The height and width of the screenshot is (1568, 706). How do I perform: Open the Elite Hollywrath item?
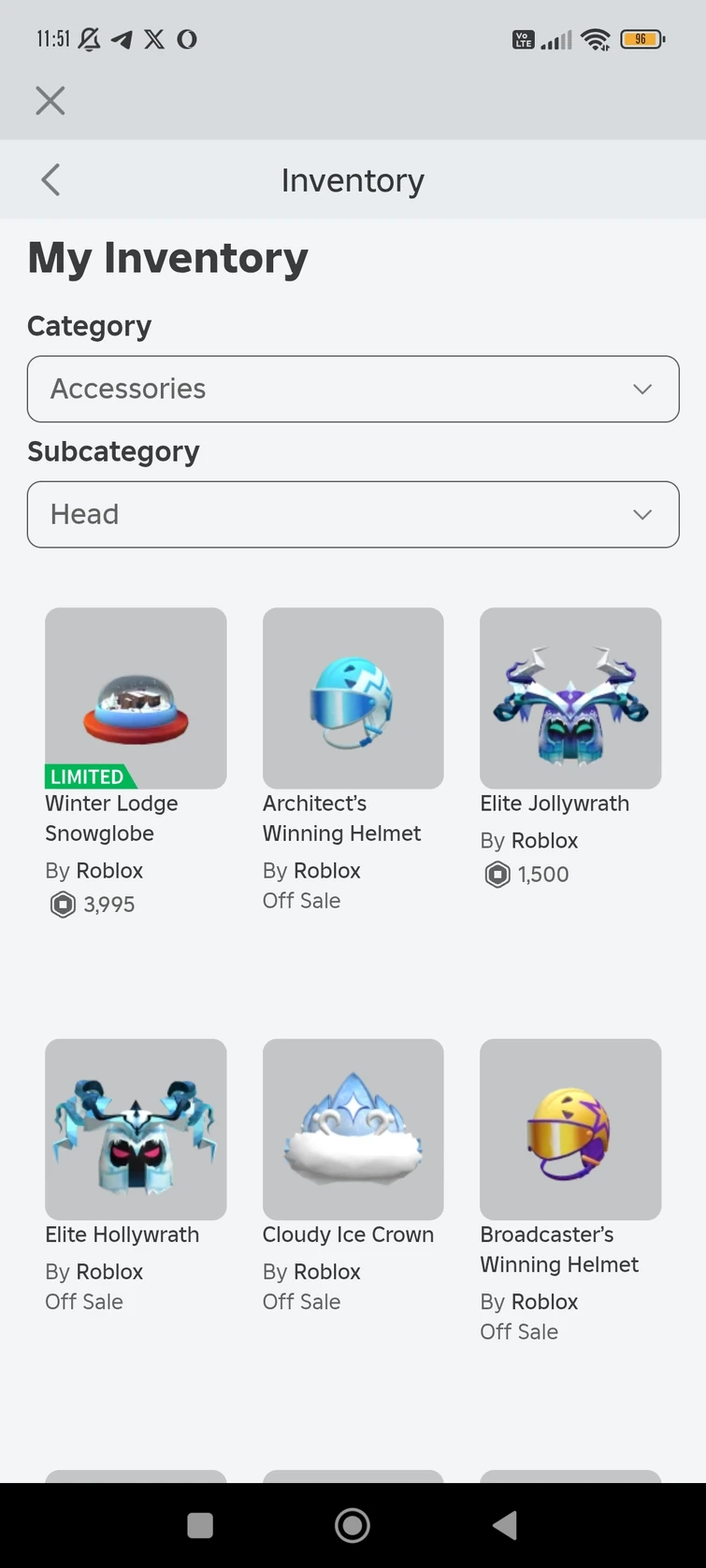coord(136,1130)
